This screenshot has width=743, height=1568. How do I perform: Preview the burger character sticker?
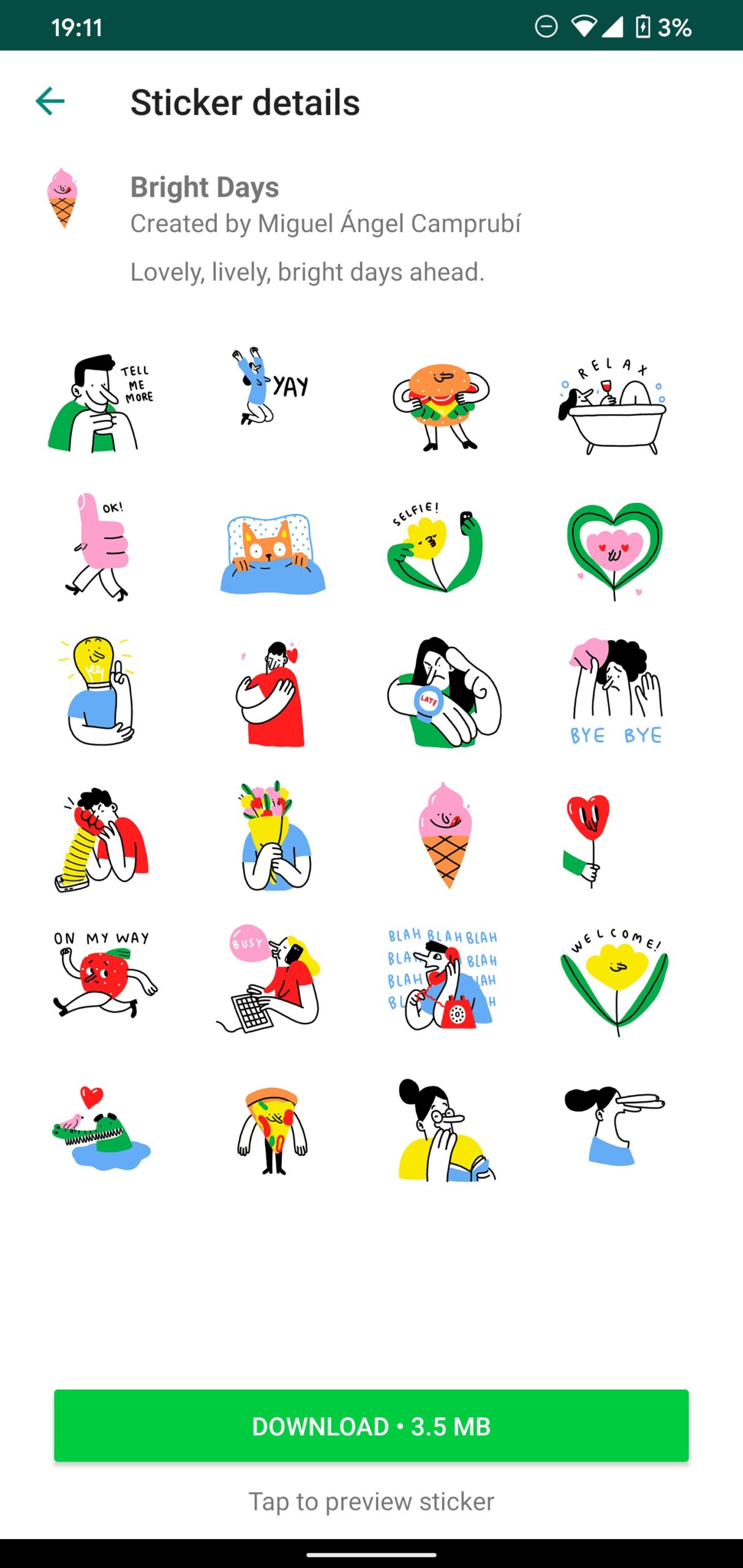click(441, 405)
